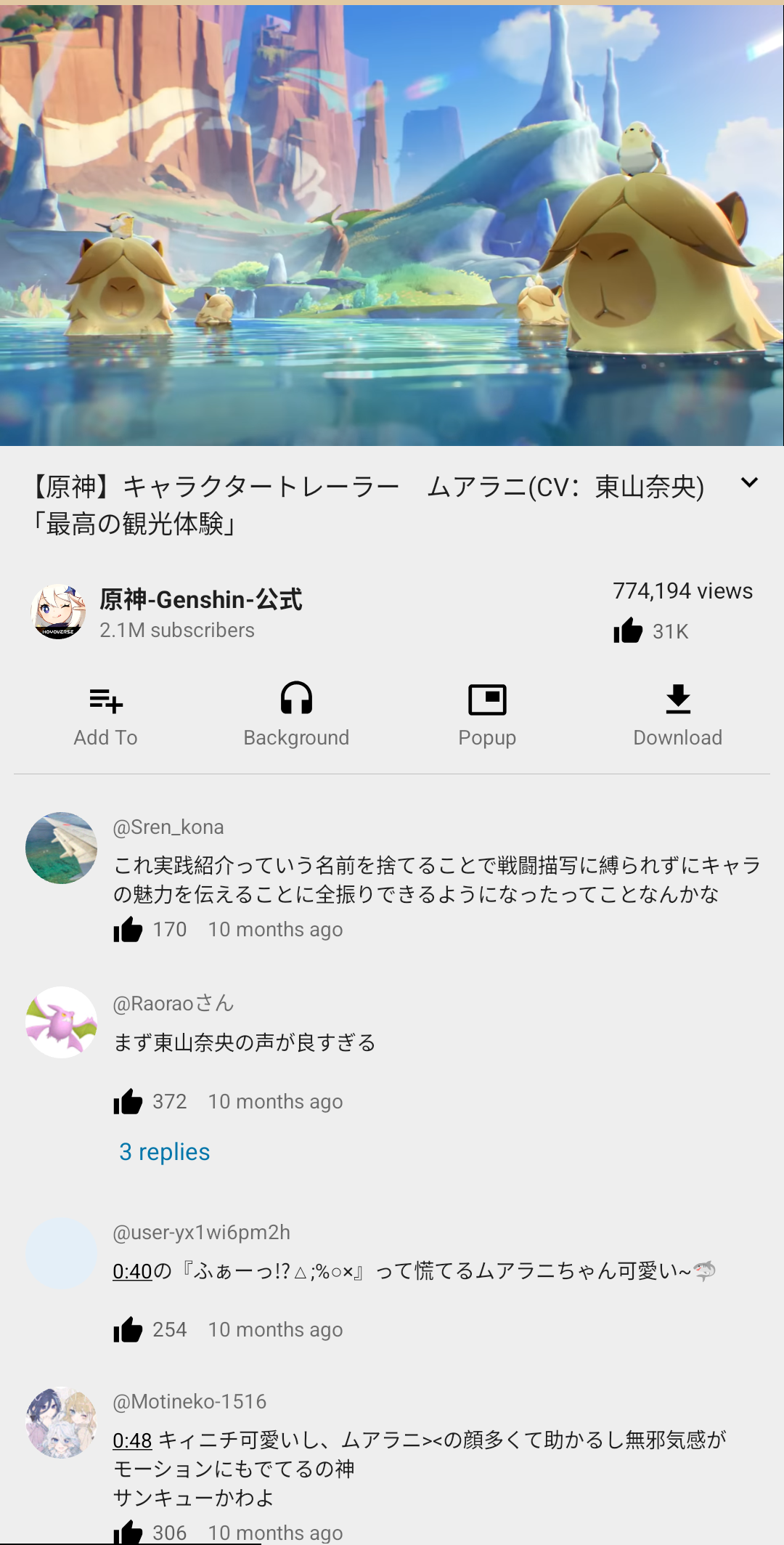Image resolution: width=784 pixels, height=1545 pixels.
Task: Jump to timestamp 0:40 in the video
Action: (x=132, y=1271)
